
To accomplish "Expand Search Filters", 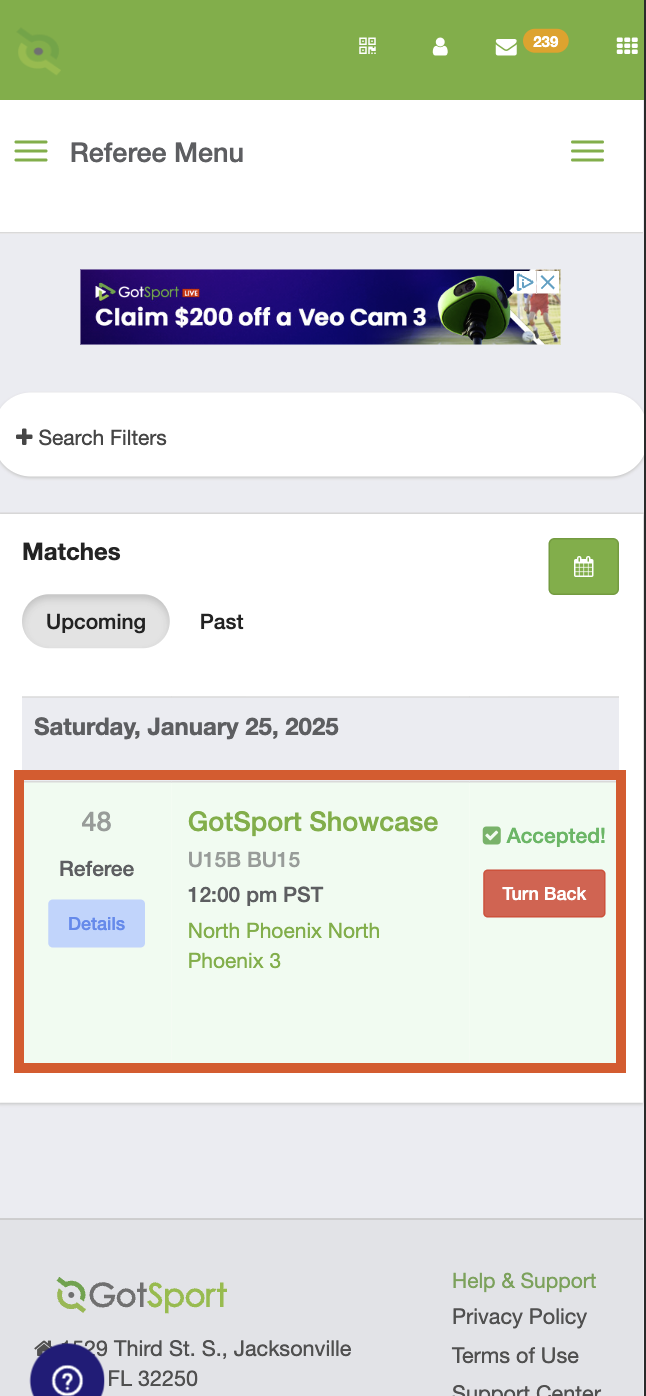I will 92,438.
